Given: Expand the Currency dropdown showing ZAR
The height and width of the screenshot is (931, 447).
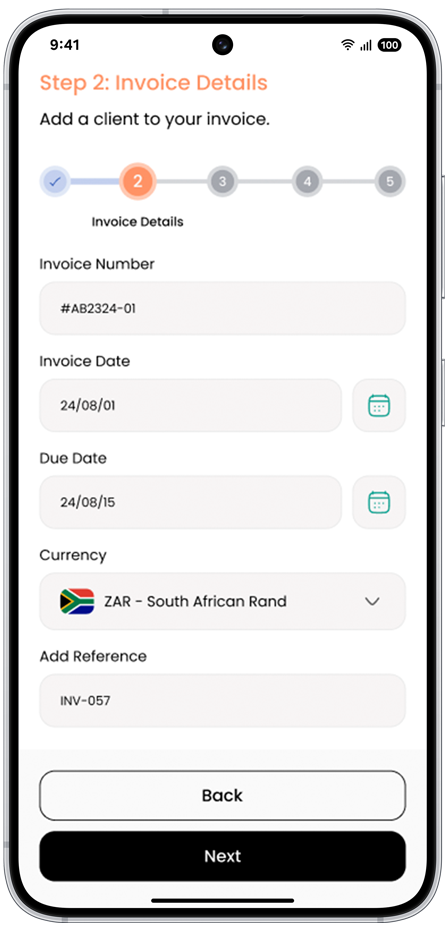Looking at the screenshot, I should [x=223, y=601].
